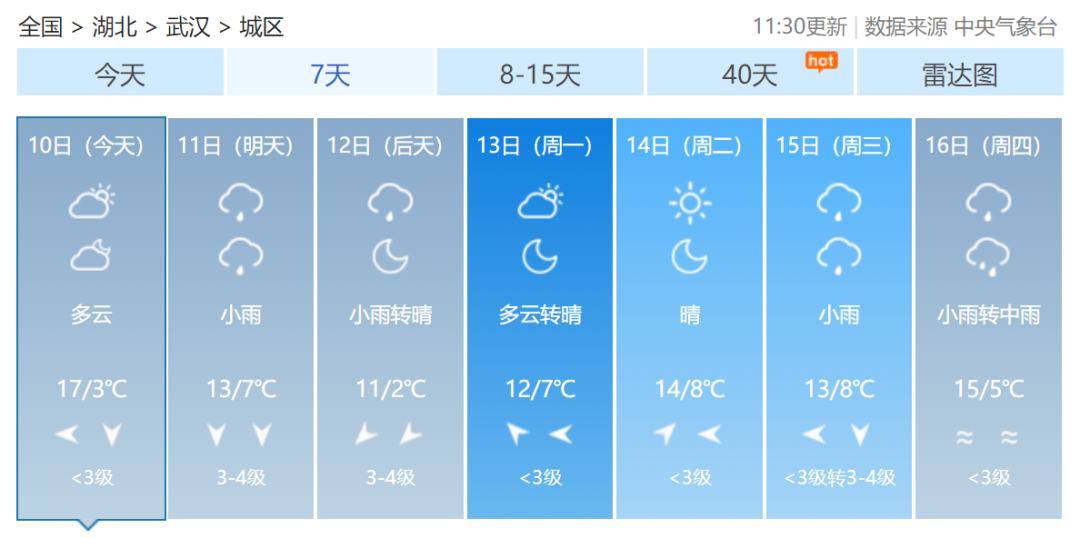This screenshot has height=538, width=1080.
Task: View the 40天 forecast tab
Action: pos(750,73)
